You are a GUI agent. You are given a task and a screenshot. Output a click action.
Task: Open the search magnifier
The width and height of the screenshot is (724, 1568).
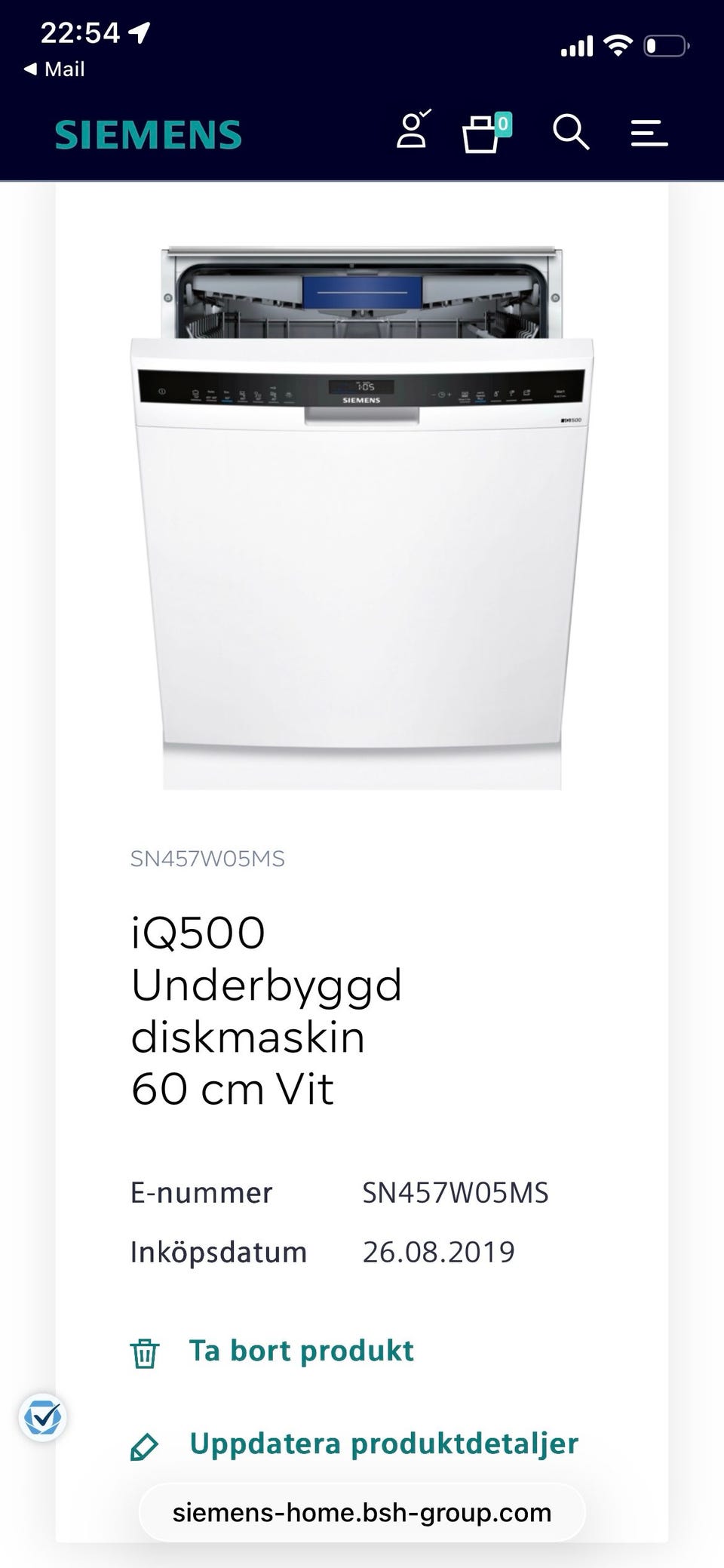tap(571, 133)
